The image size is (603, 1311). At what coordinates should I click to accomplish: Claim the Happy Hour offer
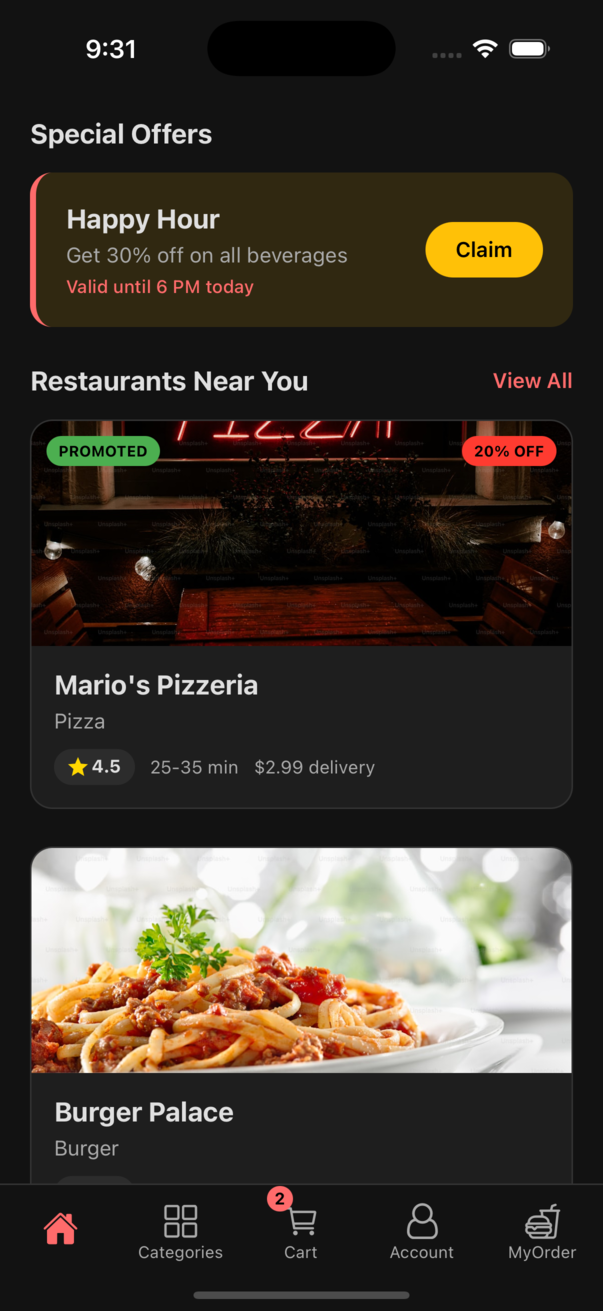484,250
